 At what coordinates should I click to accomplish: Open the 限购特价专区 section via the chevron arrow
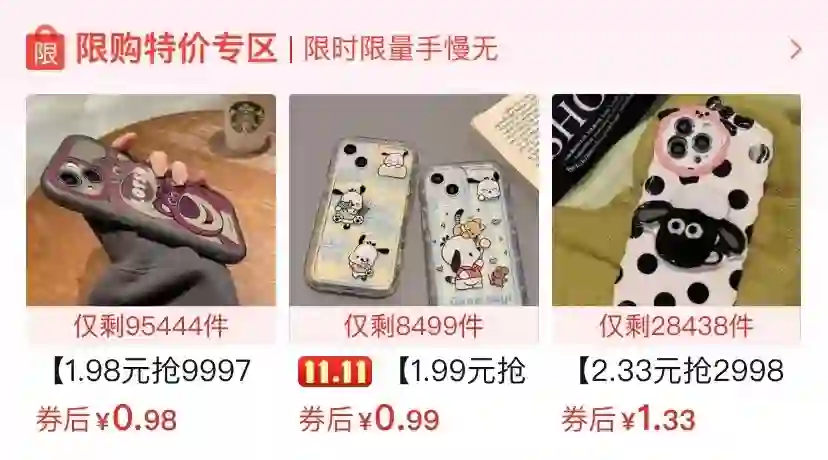[795, 49]
